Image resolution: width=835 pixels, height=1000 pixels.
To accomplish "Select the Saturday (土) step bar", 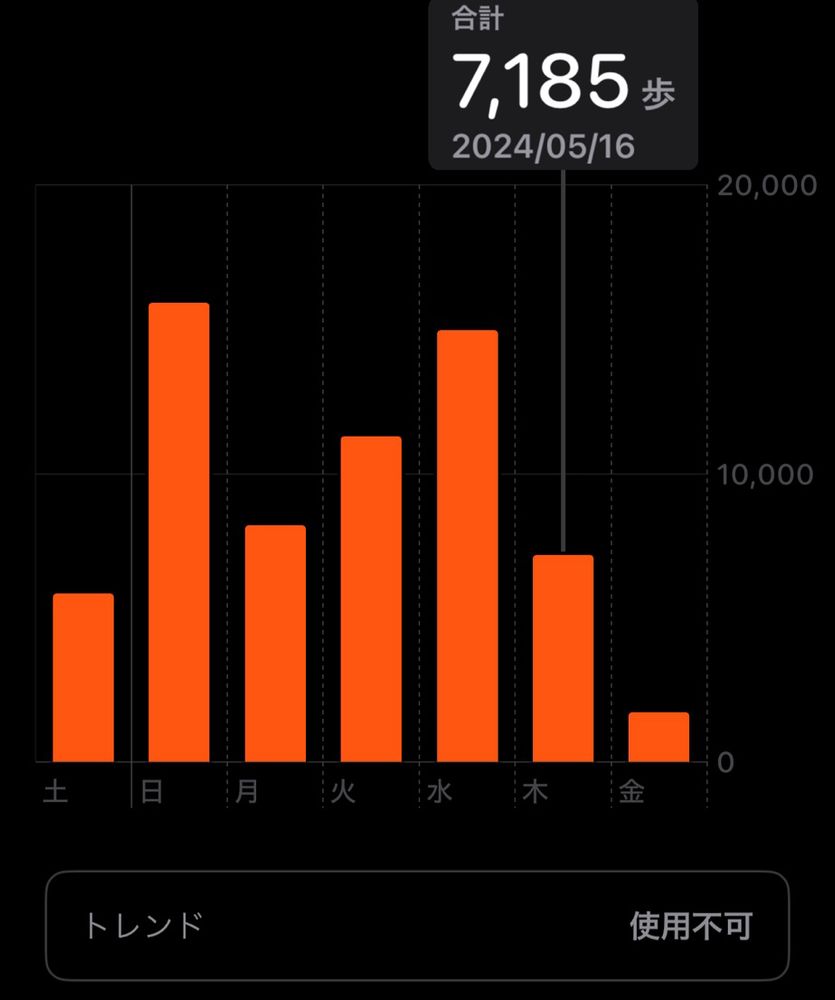I will point(83,678).
